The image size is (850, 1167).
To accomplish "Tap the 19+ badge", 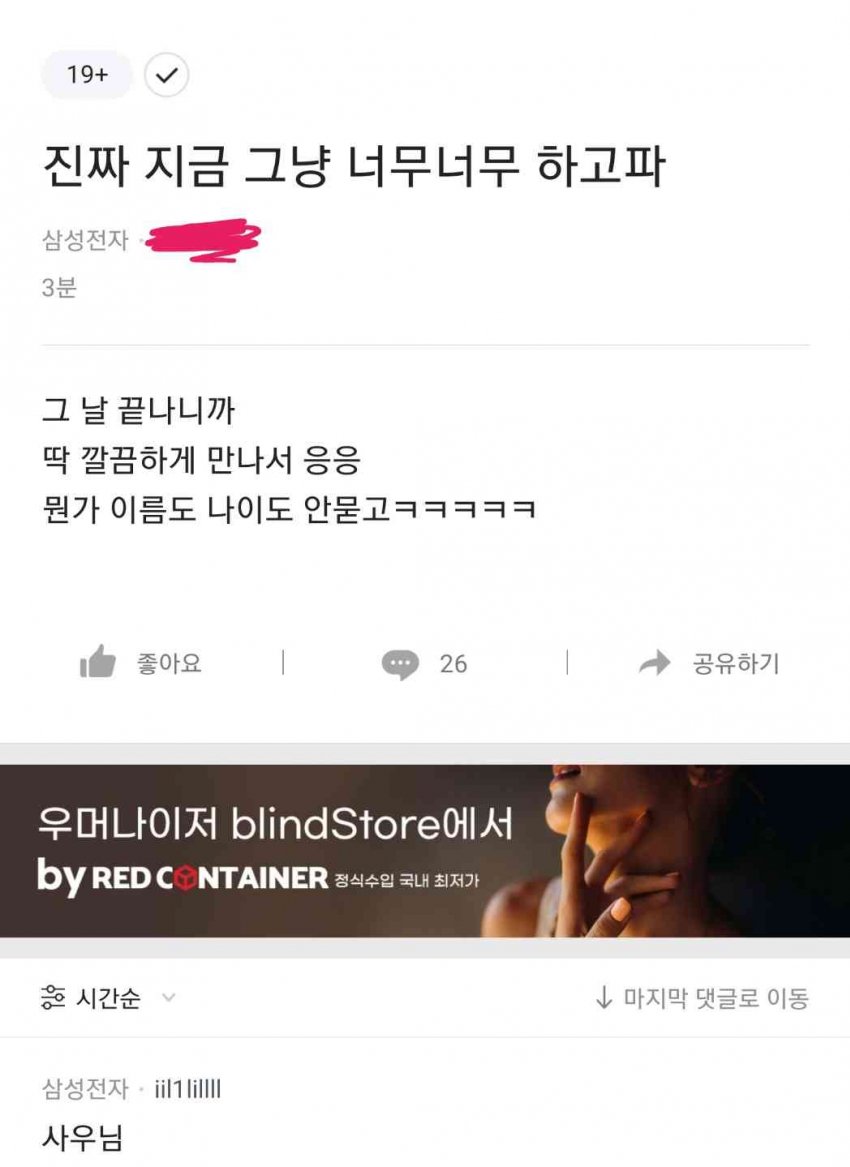I will coord(87,75).
